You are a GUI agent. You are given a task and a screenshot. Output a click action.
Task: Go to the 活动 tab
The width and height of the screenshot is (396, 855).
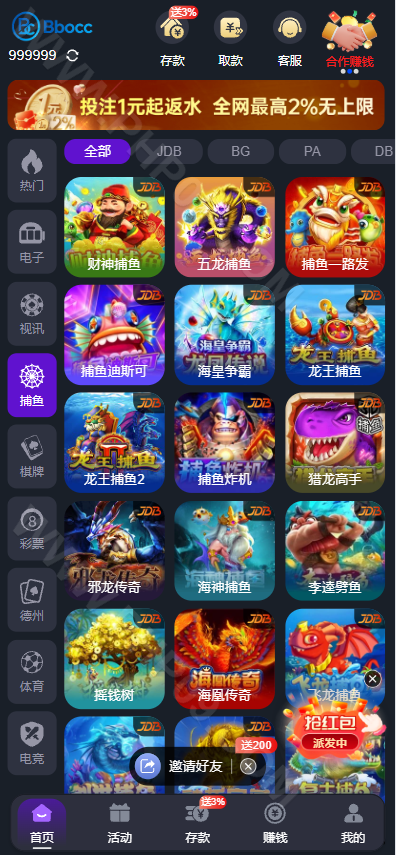(119, 823)
